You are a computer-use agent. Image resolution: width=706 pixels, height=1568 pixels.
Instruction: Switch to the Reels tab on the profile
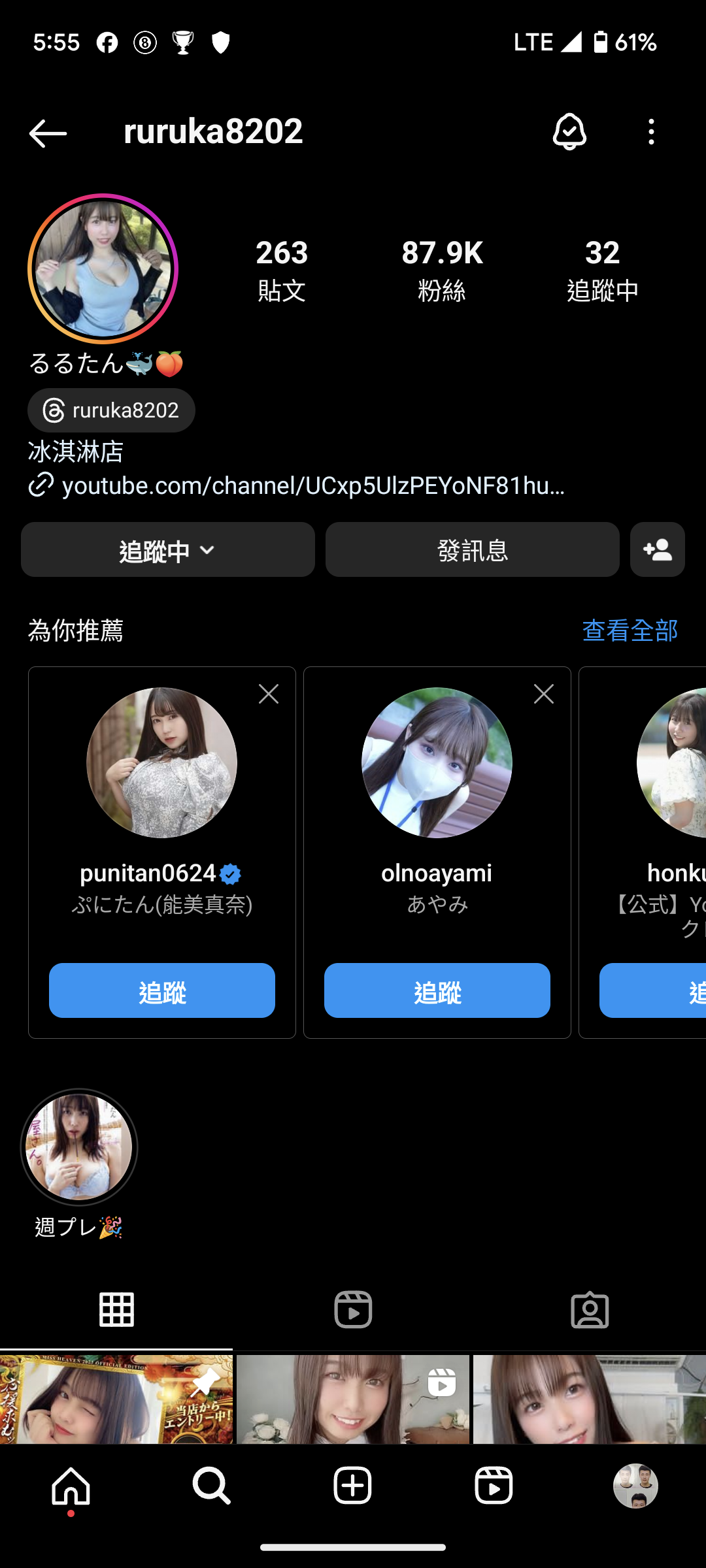click(x=353, y=1309)
